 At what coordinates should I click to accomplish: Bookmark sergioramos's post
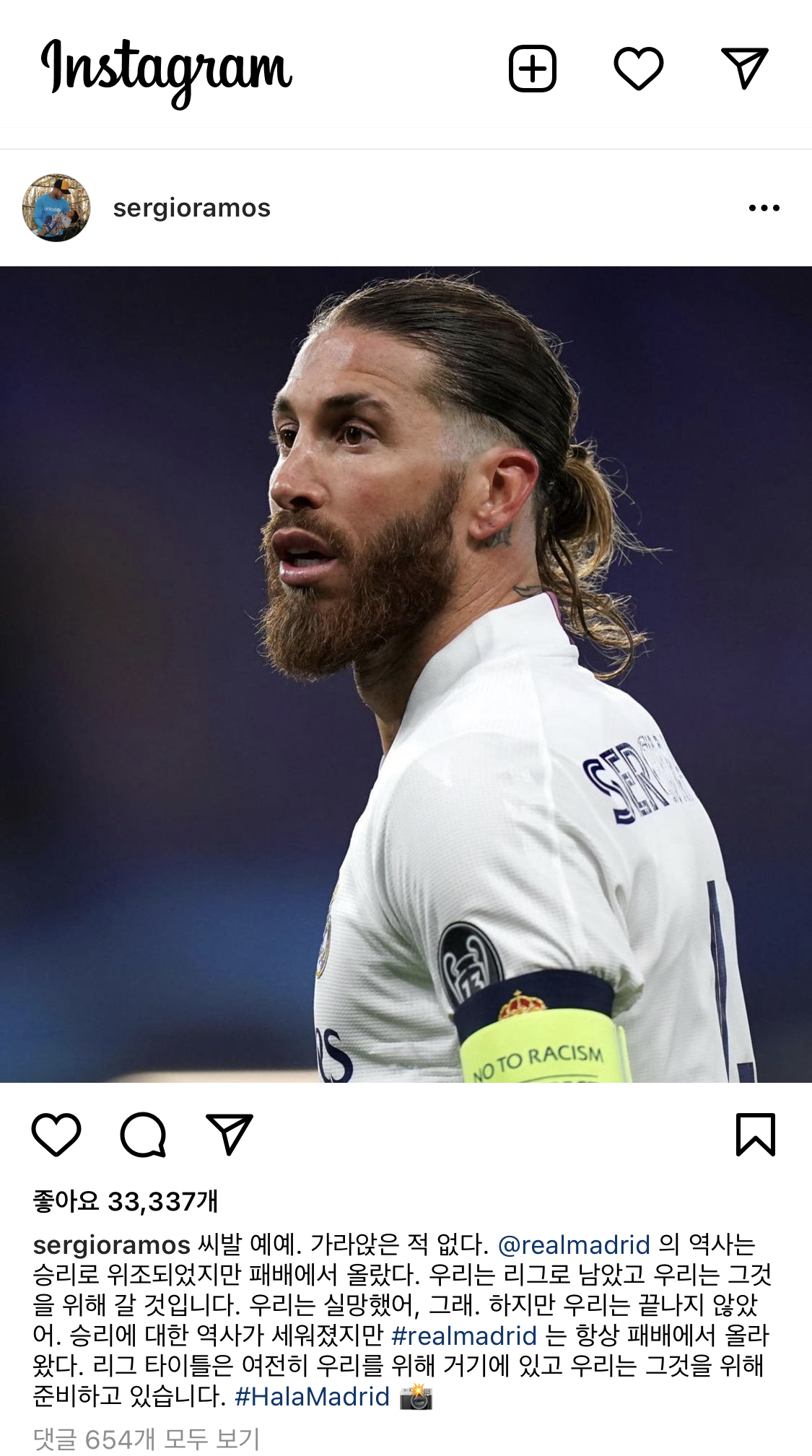pos(755,1134)
